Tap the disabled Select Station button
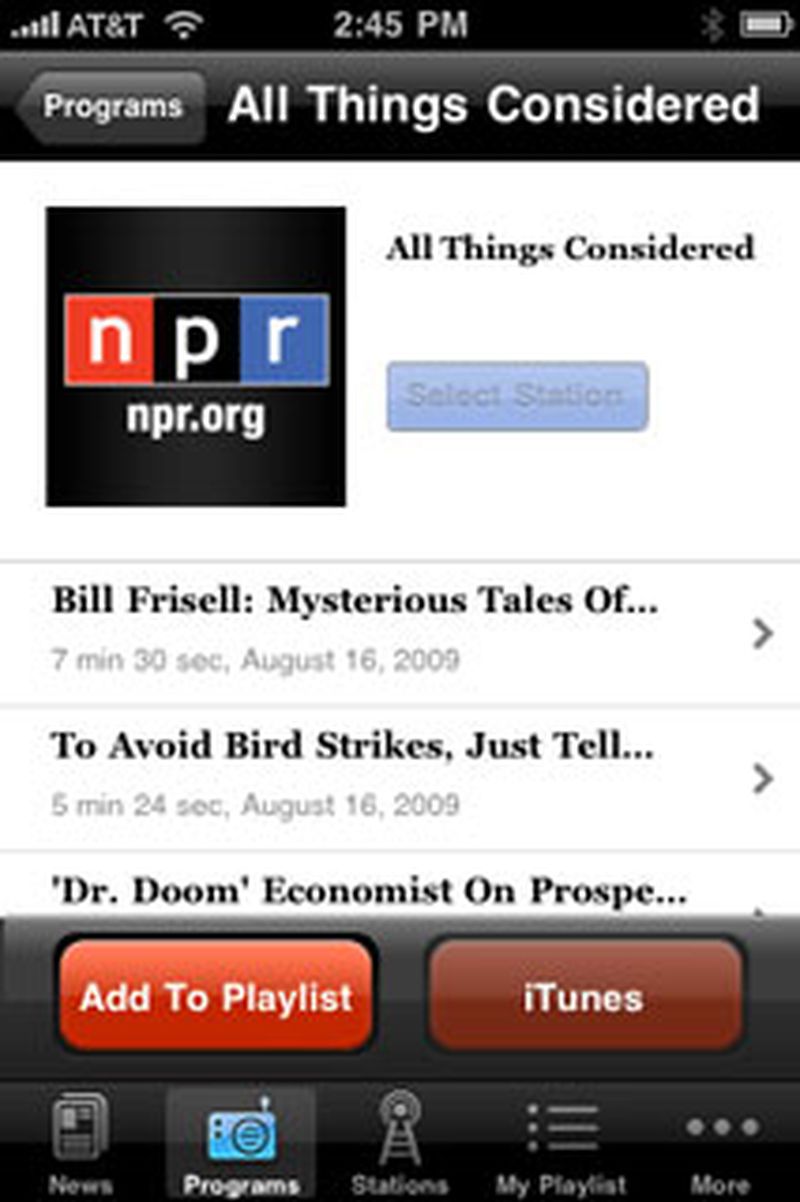Image resolution: width=800 pixels, height=1202 pixels. (x=517, y=396)
